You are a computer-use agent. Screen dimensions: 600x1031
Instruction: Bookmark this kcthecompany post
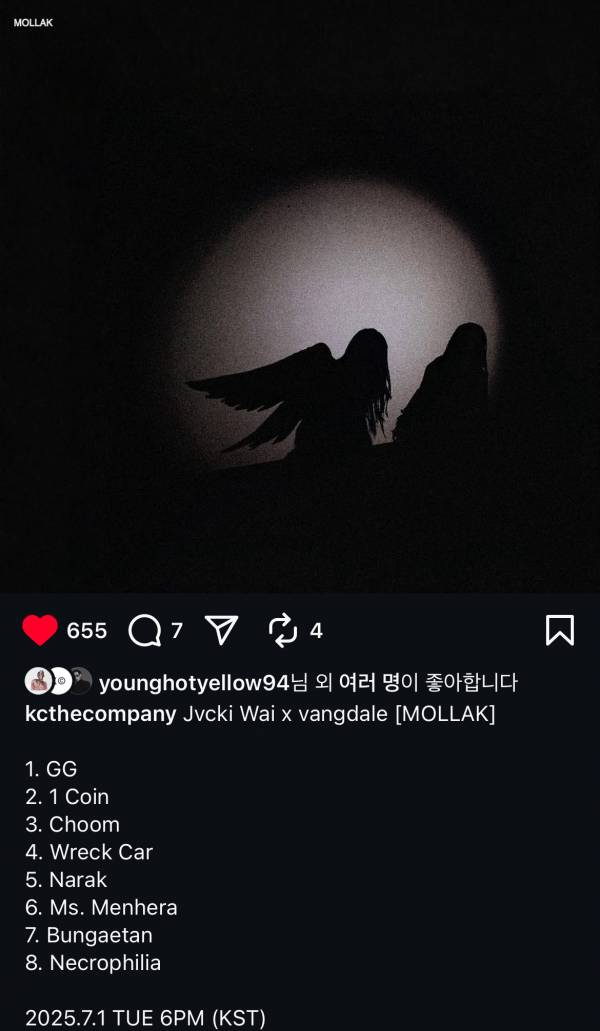(559, 630)
